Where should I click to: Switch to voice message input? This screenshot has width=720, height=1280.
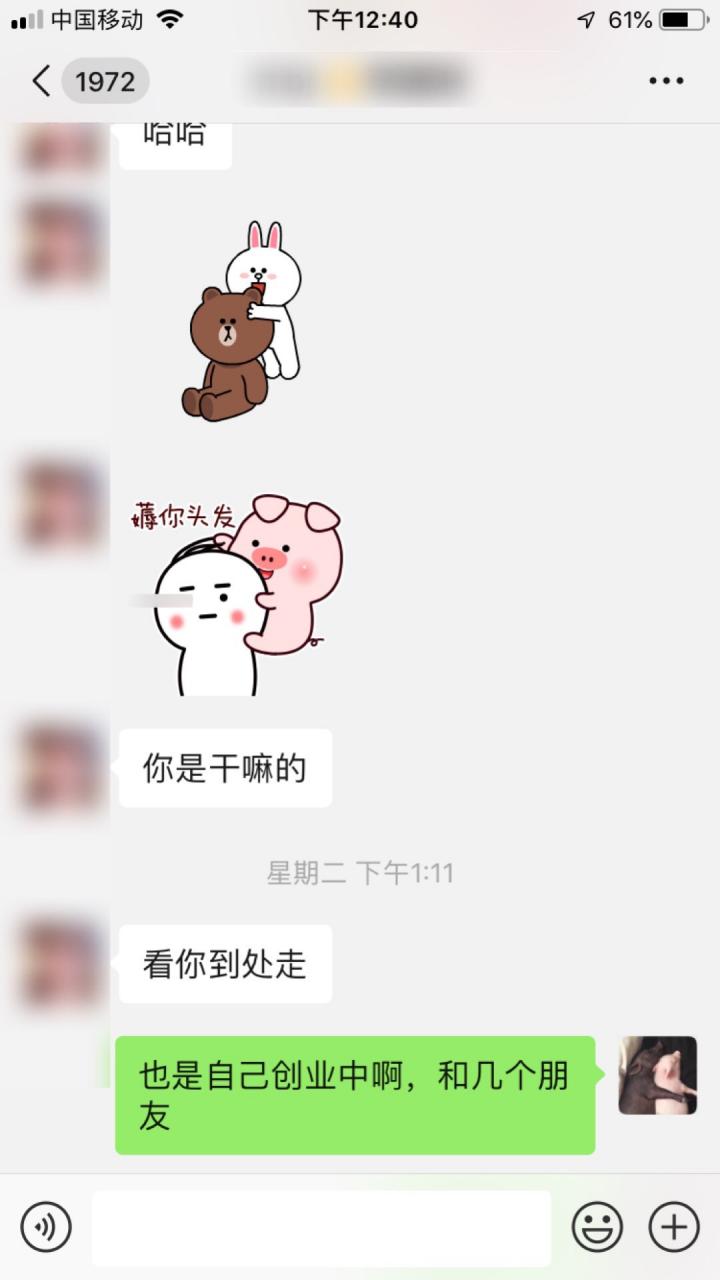pyautogui.click(x=46, y=1226)
